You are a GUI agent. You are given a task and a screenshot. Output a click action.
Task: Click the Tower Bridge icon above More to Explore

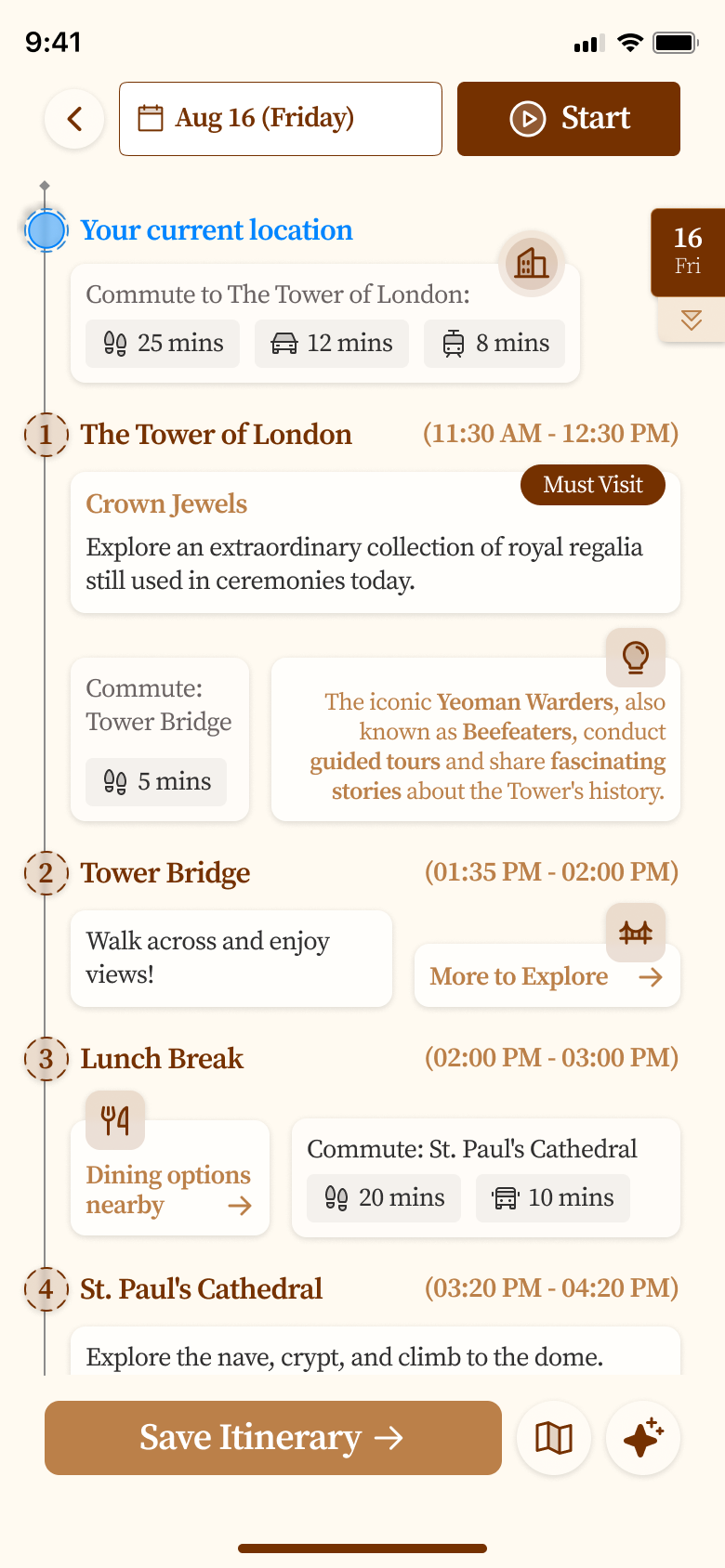pos(636,932)
